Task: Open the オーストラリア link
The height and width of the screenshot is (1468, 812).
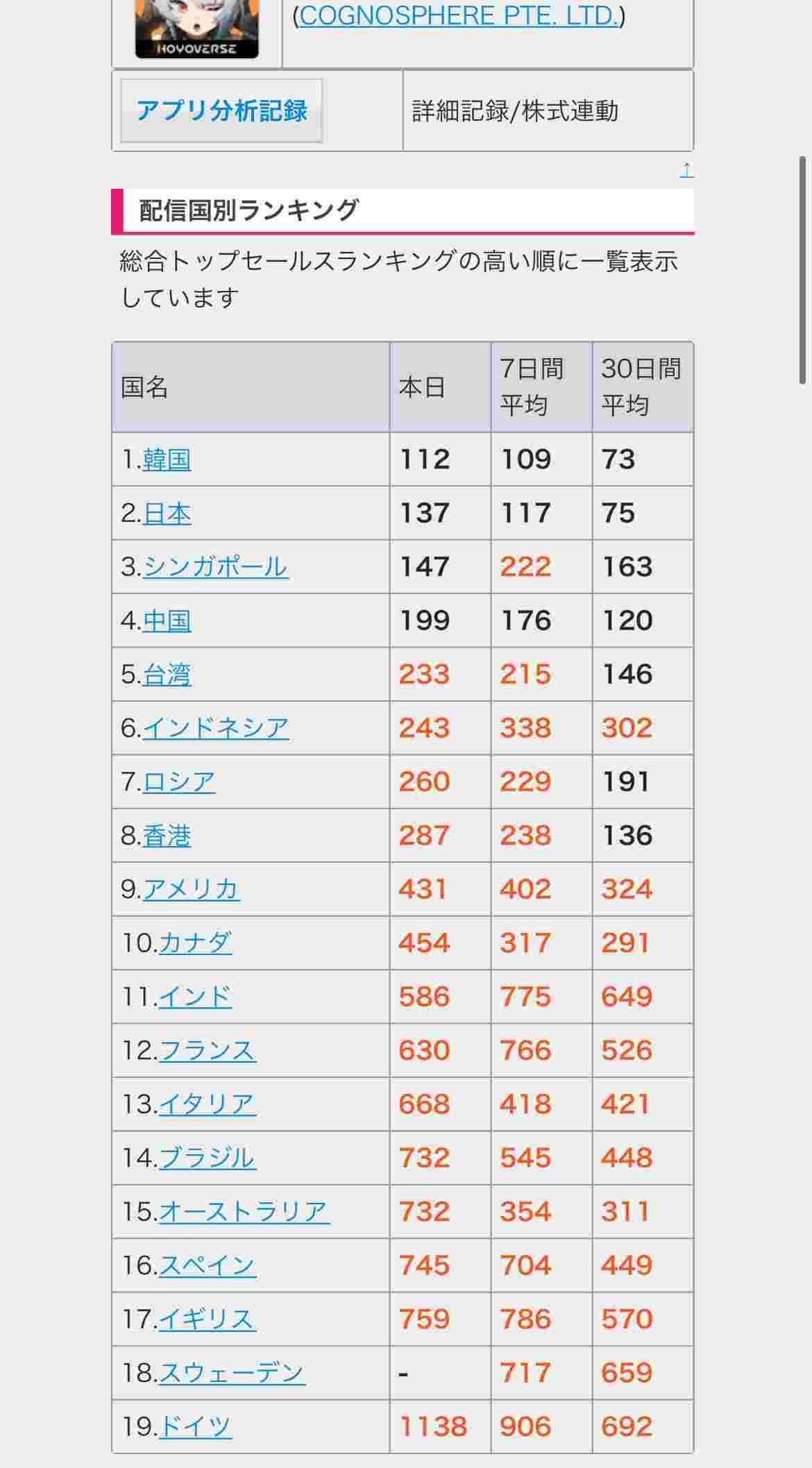Action: (x=244, y=1212)
